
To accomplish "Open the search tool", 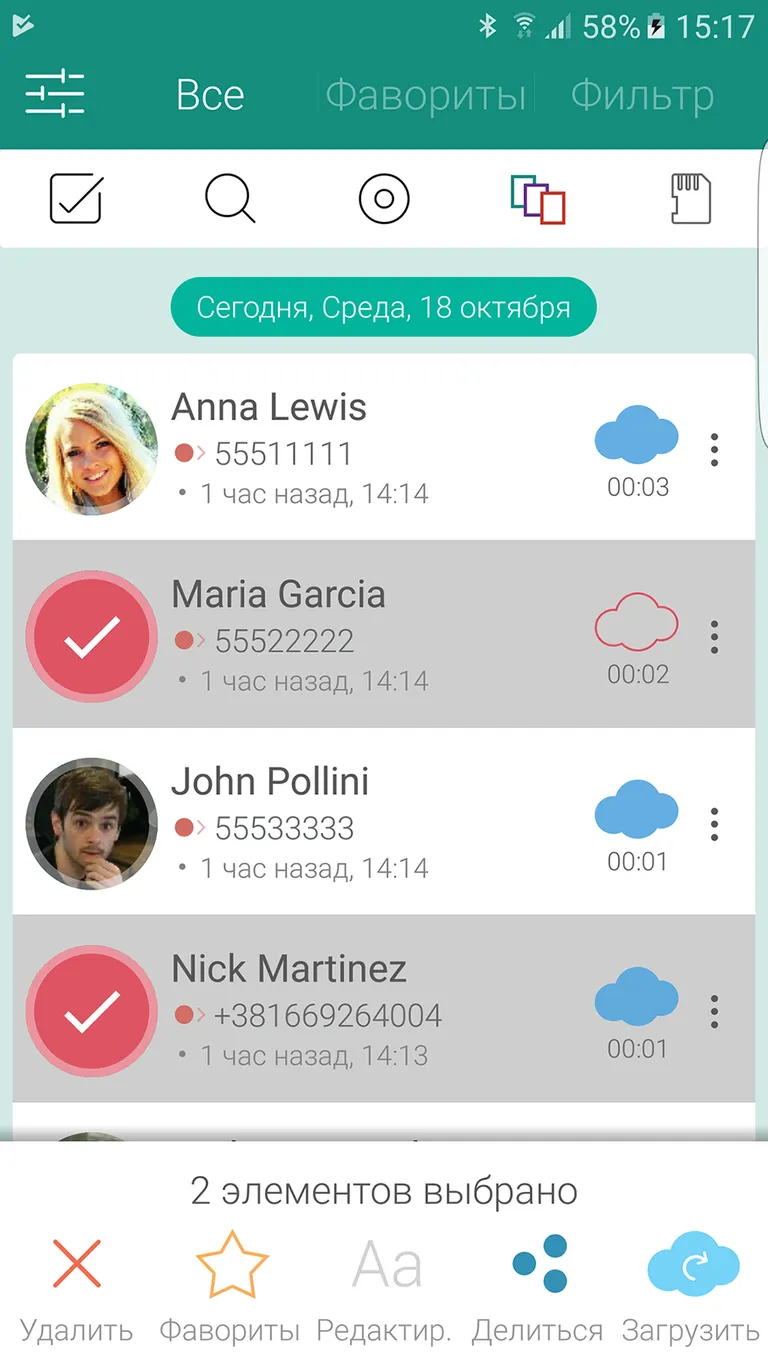I will coord(230,198).
